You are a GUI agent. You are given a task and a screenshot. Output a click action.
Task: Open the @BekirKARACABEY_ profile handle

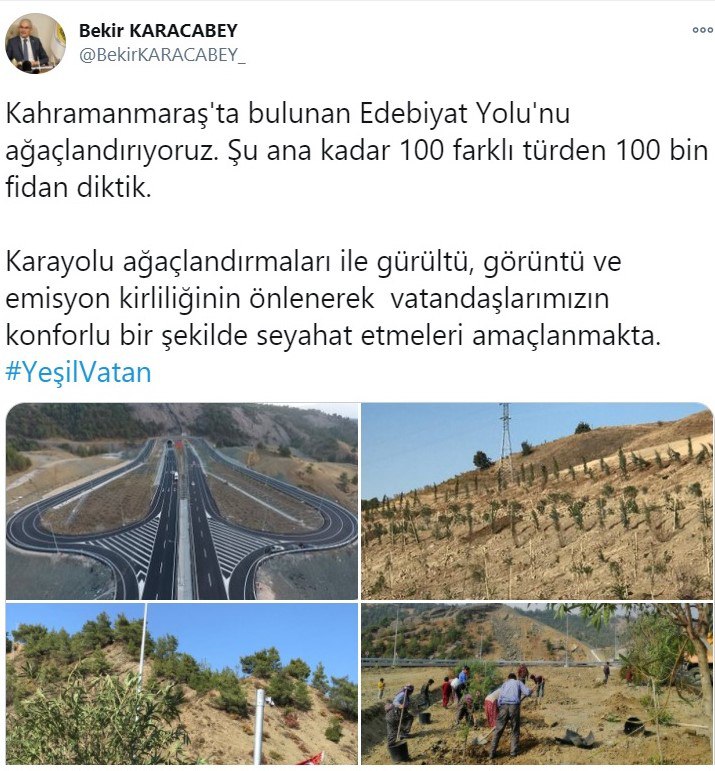161,55
